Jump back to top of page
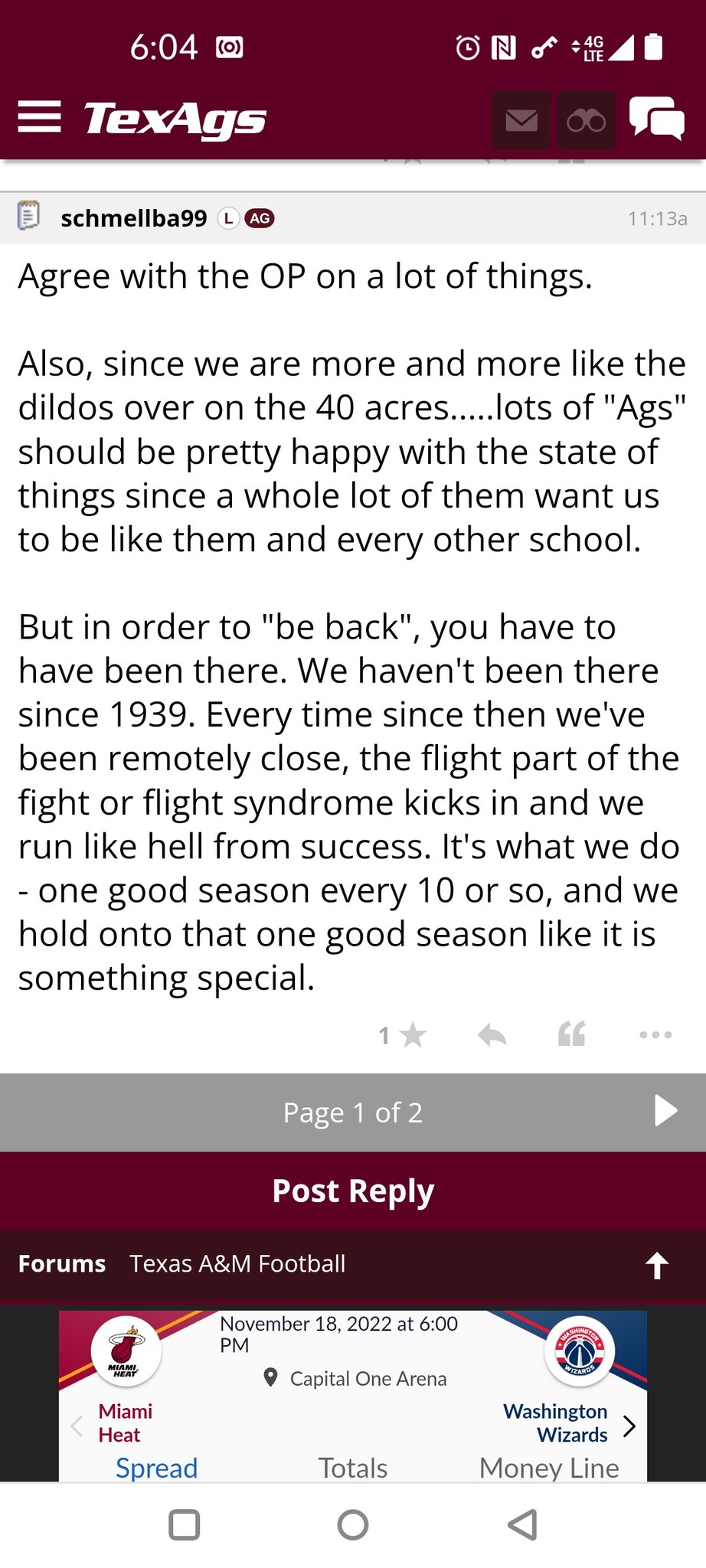 [657, 1265]
